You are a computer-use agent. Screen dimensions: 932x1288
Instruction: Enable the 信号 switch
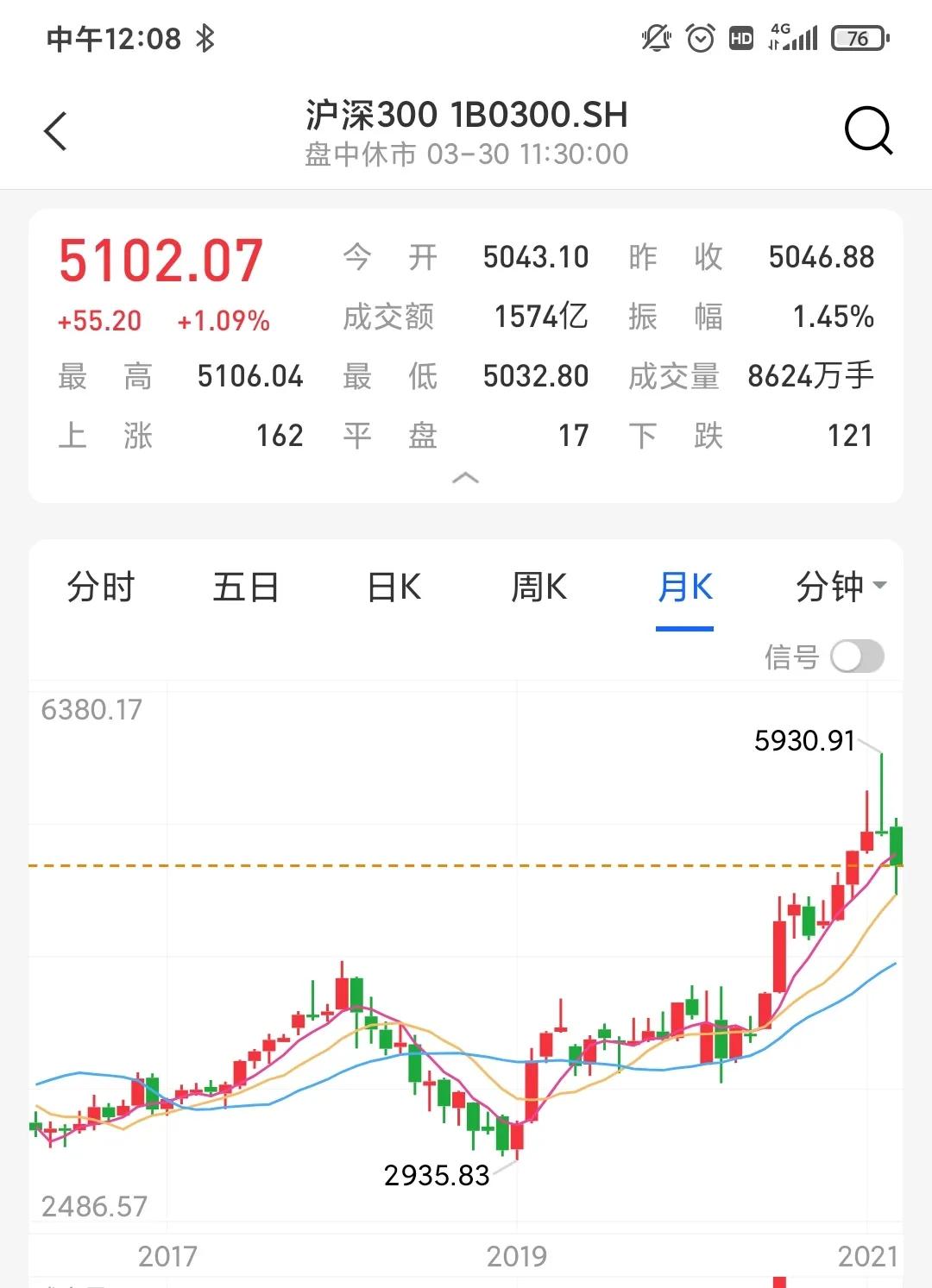coord(857,657)
